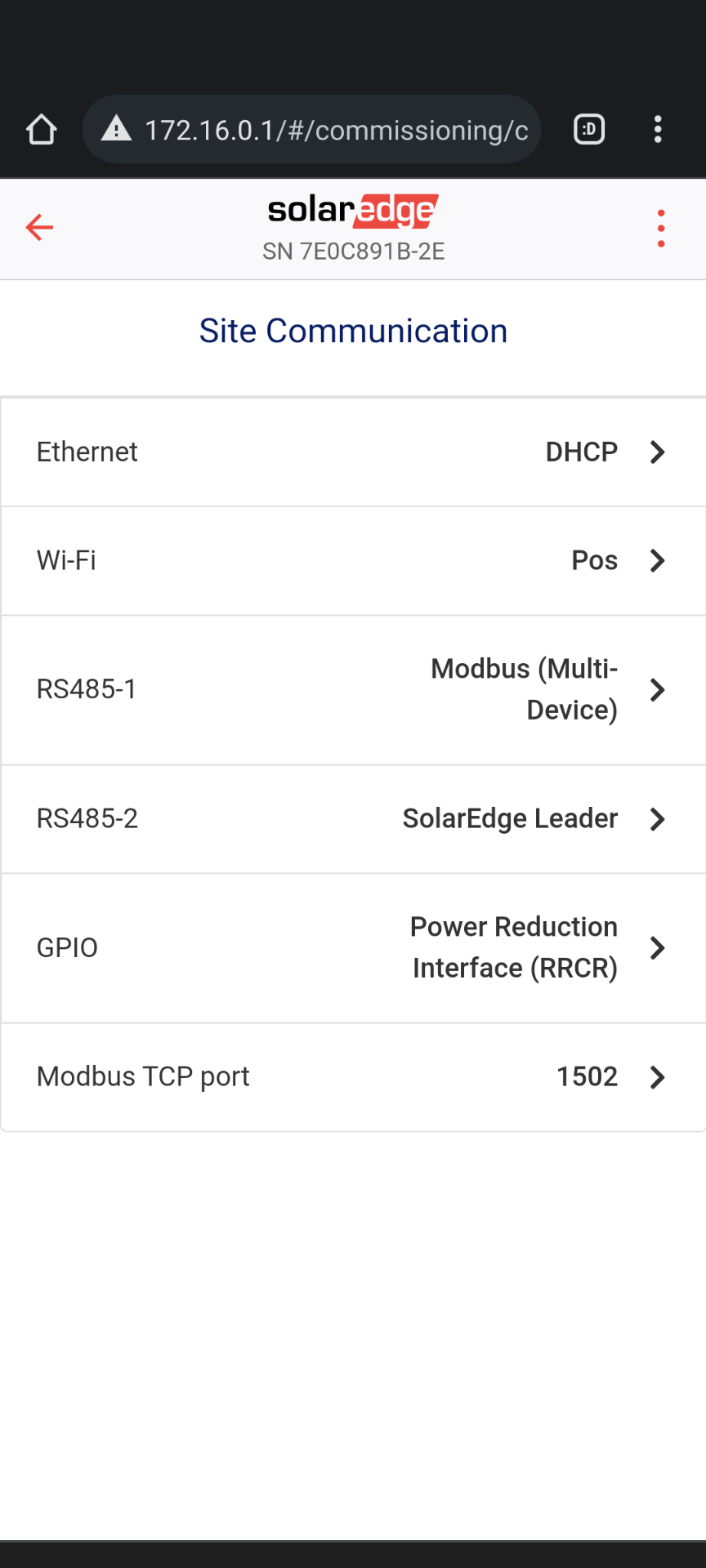Viewport: 706px width, 1568px height.
Task: Tap the chevron next to DHCP
Action: 658,452
